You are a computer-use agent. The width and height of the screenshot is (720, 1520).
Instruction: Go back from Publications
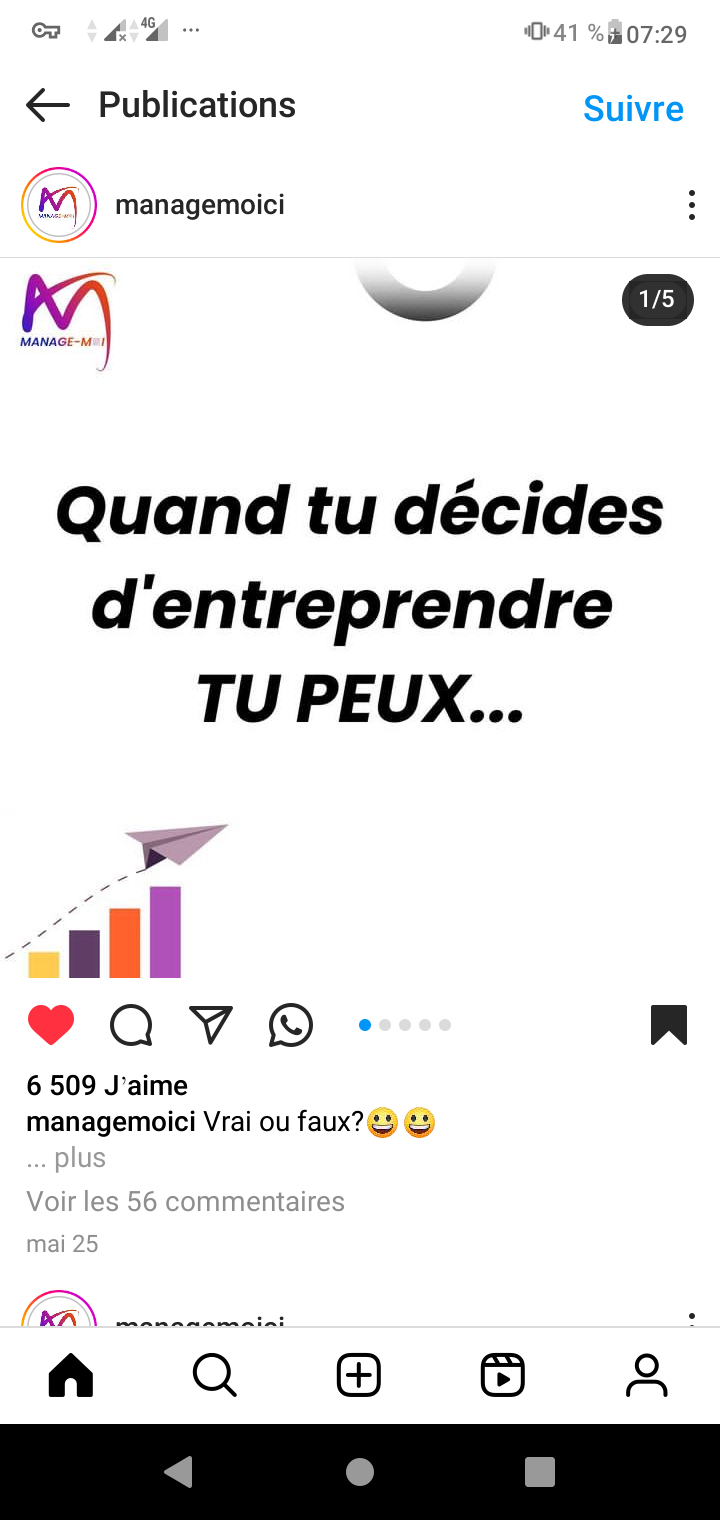[47, 105]
